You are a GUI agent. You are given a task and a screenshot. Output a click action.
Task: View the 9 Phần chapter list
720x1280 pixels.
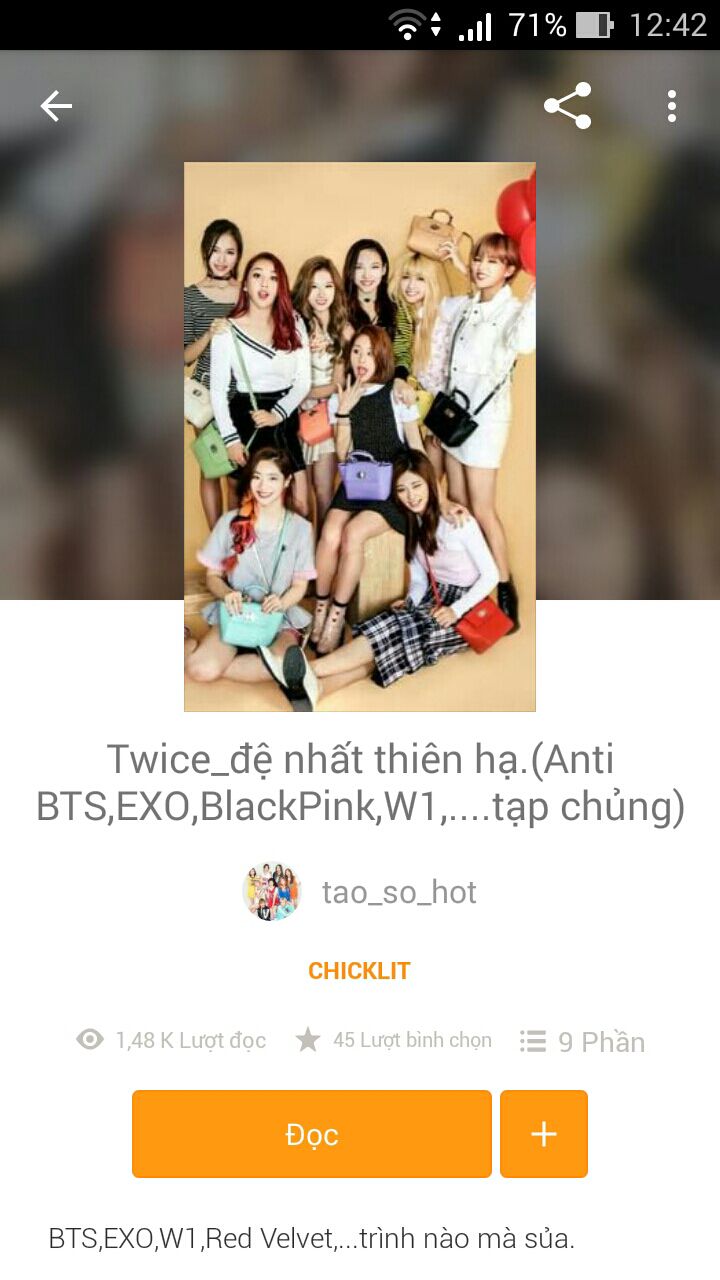pyautogui.click(x=583, y=1042)
